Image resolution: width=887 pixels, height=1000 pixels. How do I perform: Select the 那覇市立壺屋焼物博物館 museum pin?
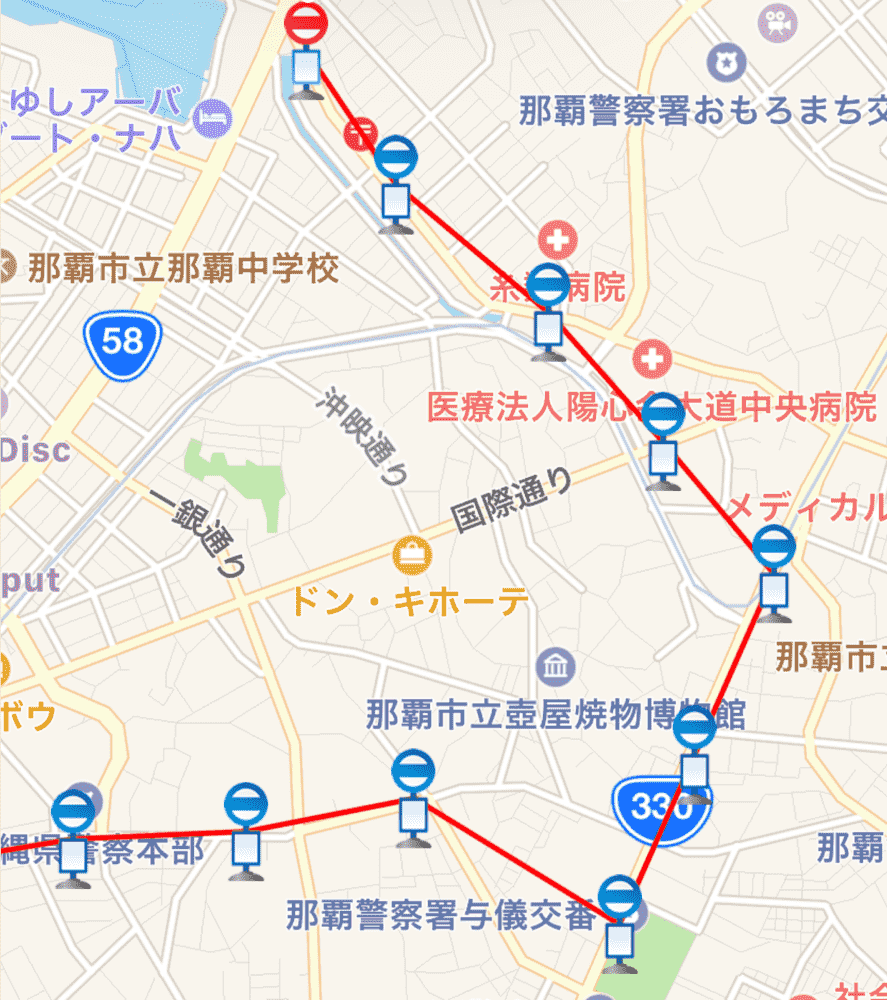pyautogui.click(x=554, y=666)
